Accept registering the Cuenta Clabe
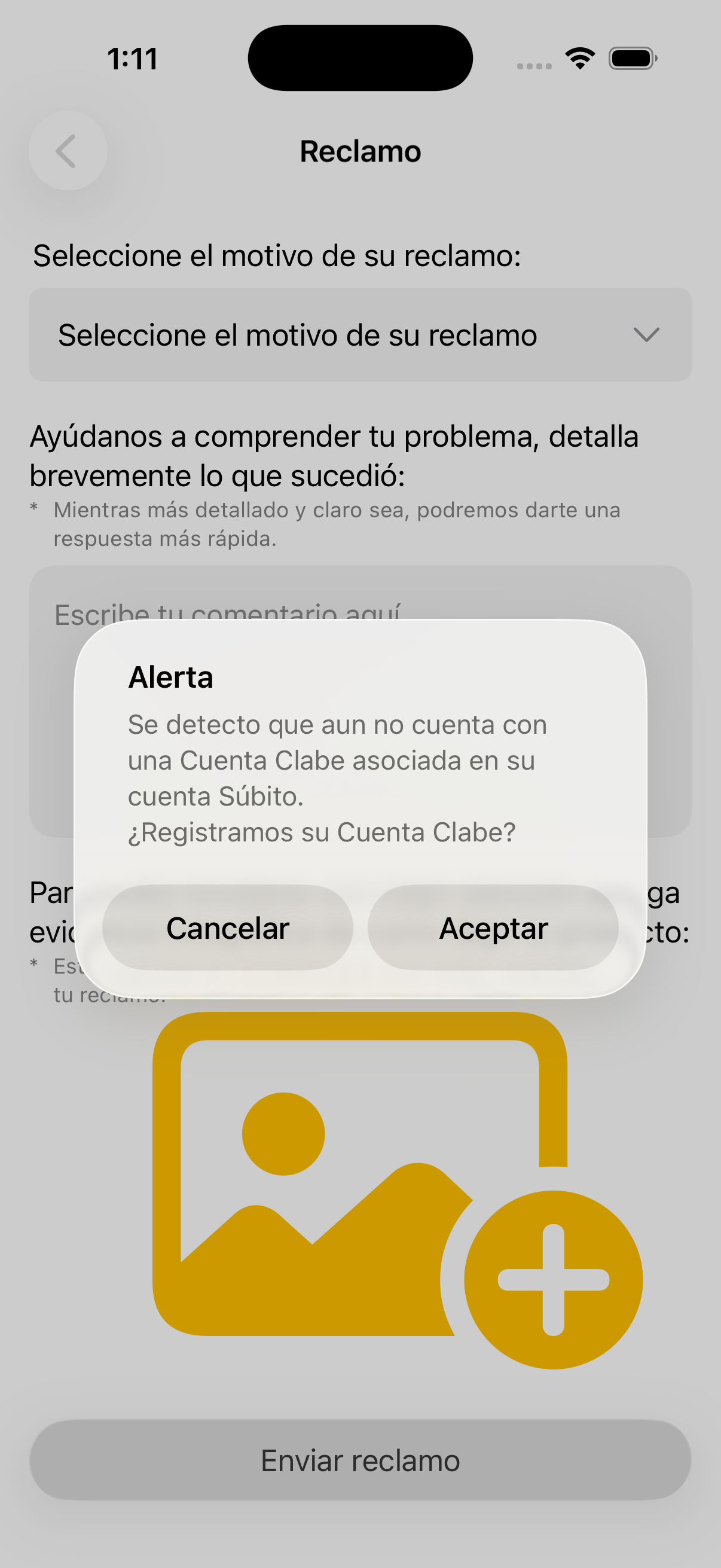The height and width of the screenshot is (1568, 721). tap(493, 928)
